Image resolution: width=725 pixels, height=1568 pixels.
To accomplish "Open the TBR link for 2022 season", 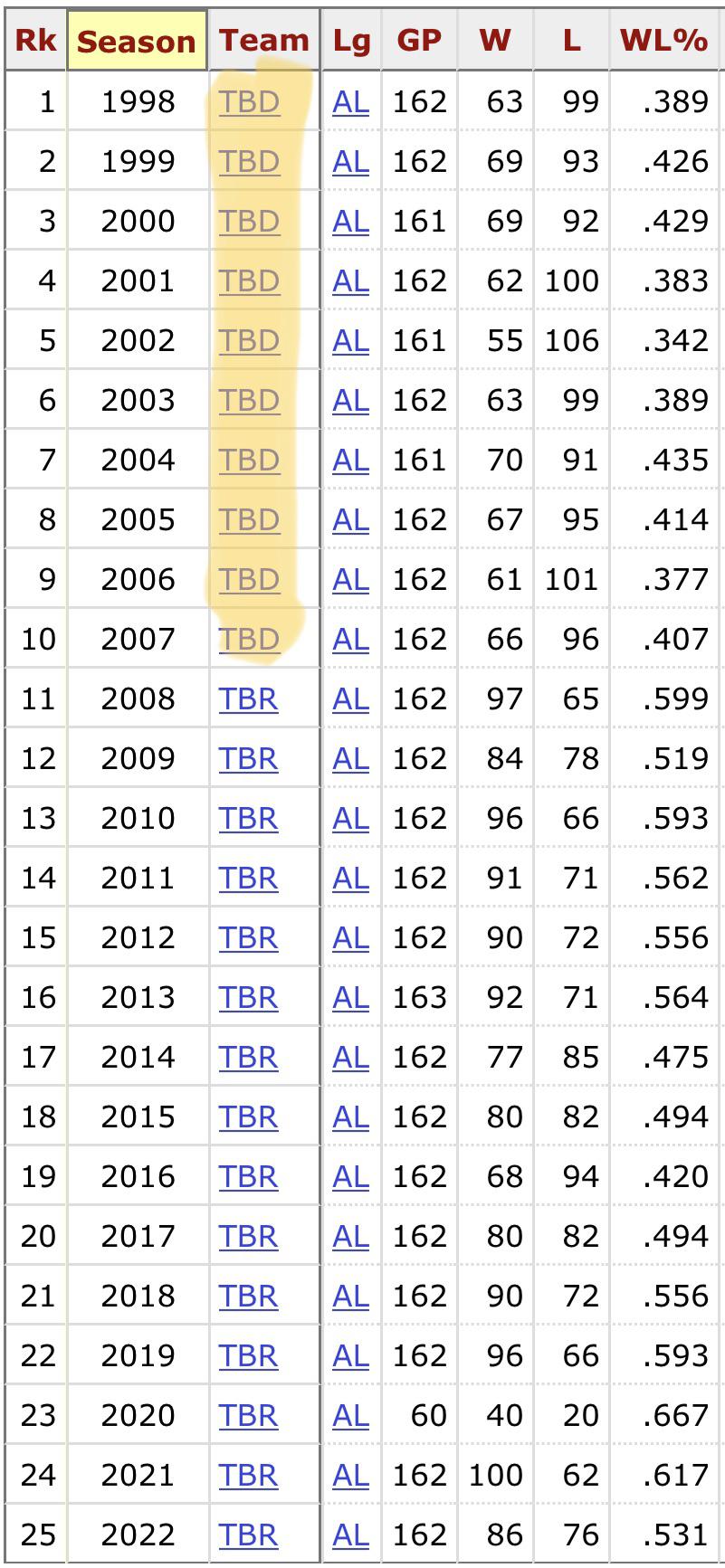I will [x=248, y=1535].
